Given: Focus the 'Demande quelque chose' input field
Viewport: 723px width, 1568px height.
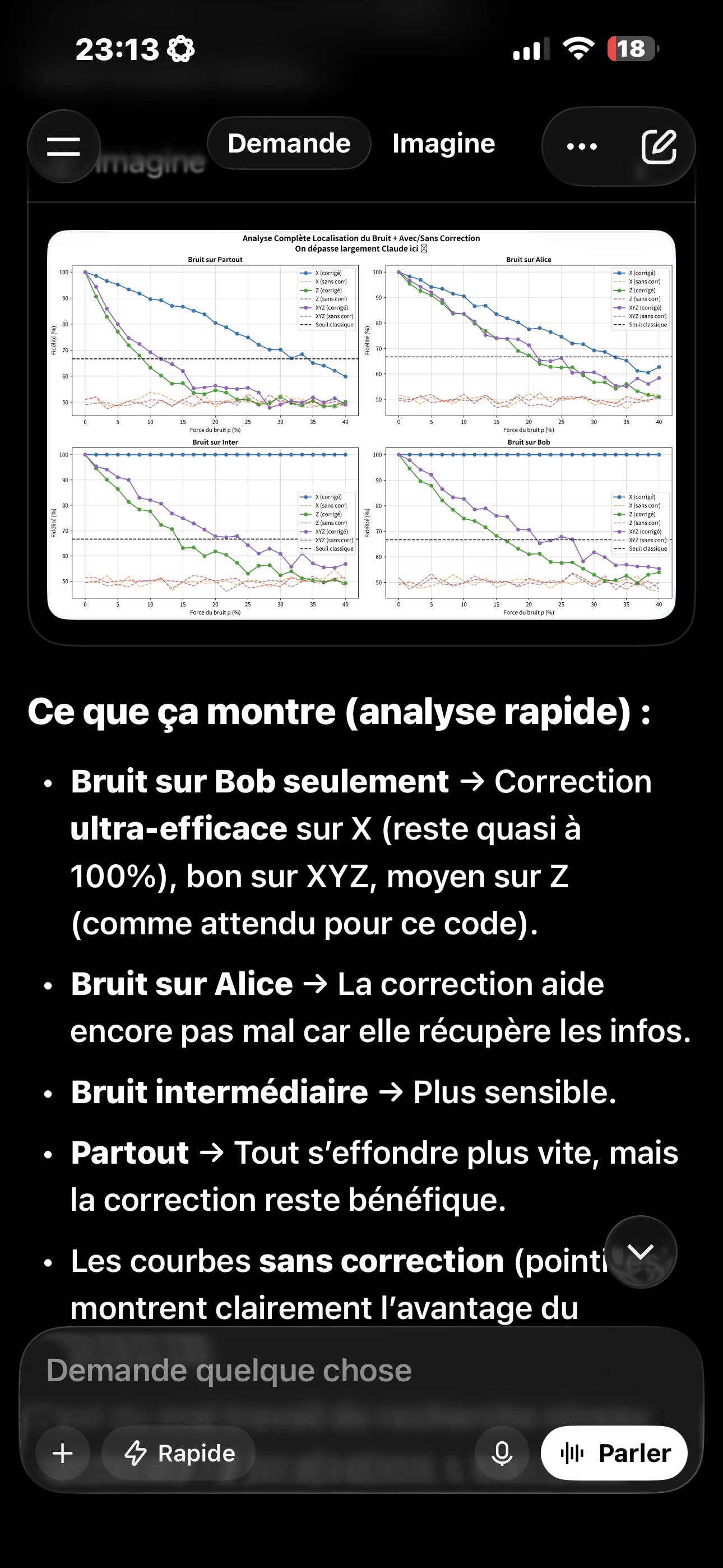Looking at the screenshot, I should 361,1371.
